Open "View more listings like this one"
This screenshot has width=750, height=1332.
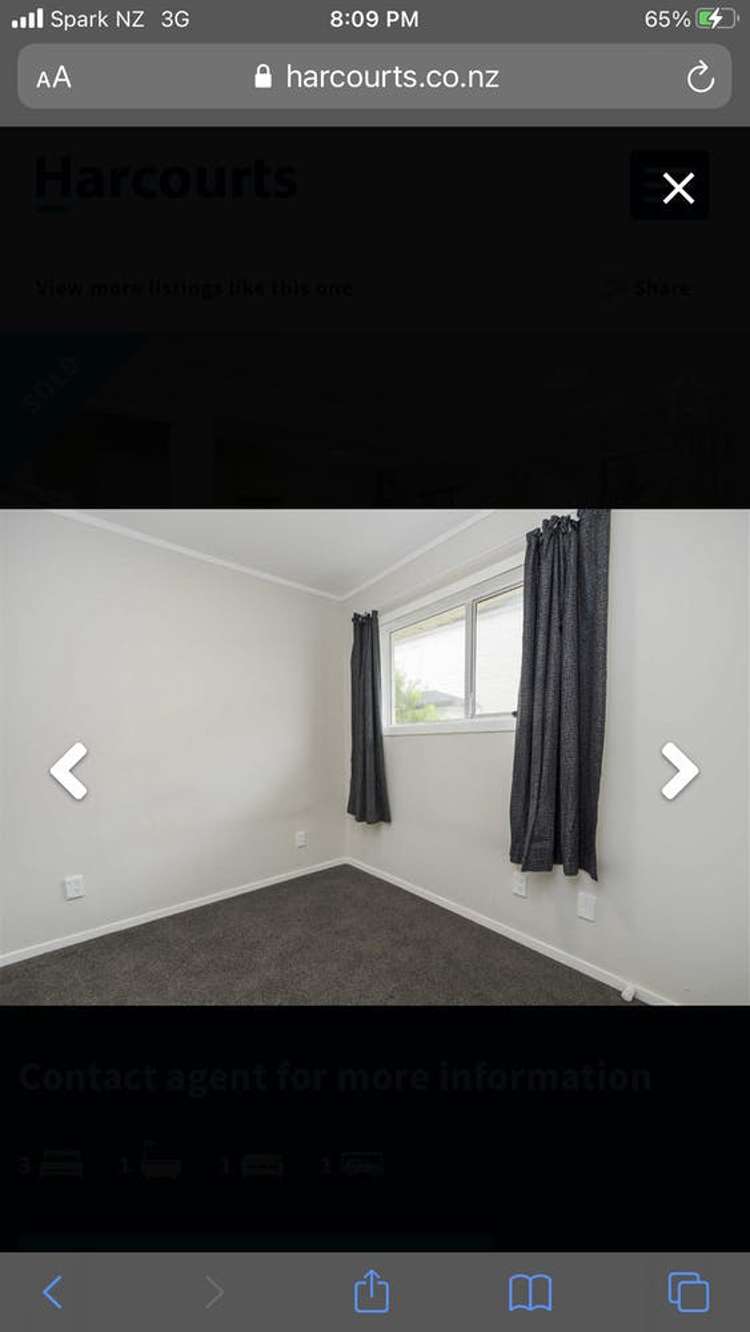coord(193,288)
